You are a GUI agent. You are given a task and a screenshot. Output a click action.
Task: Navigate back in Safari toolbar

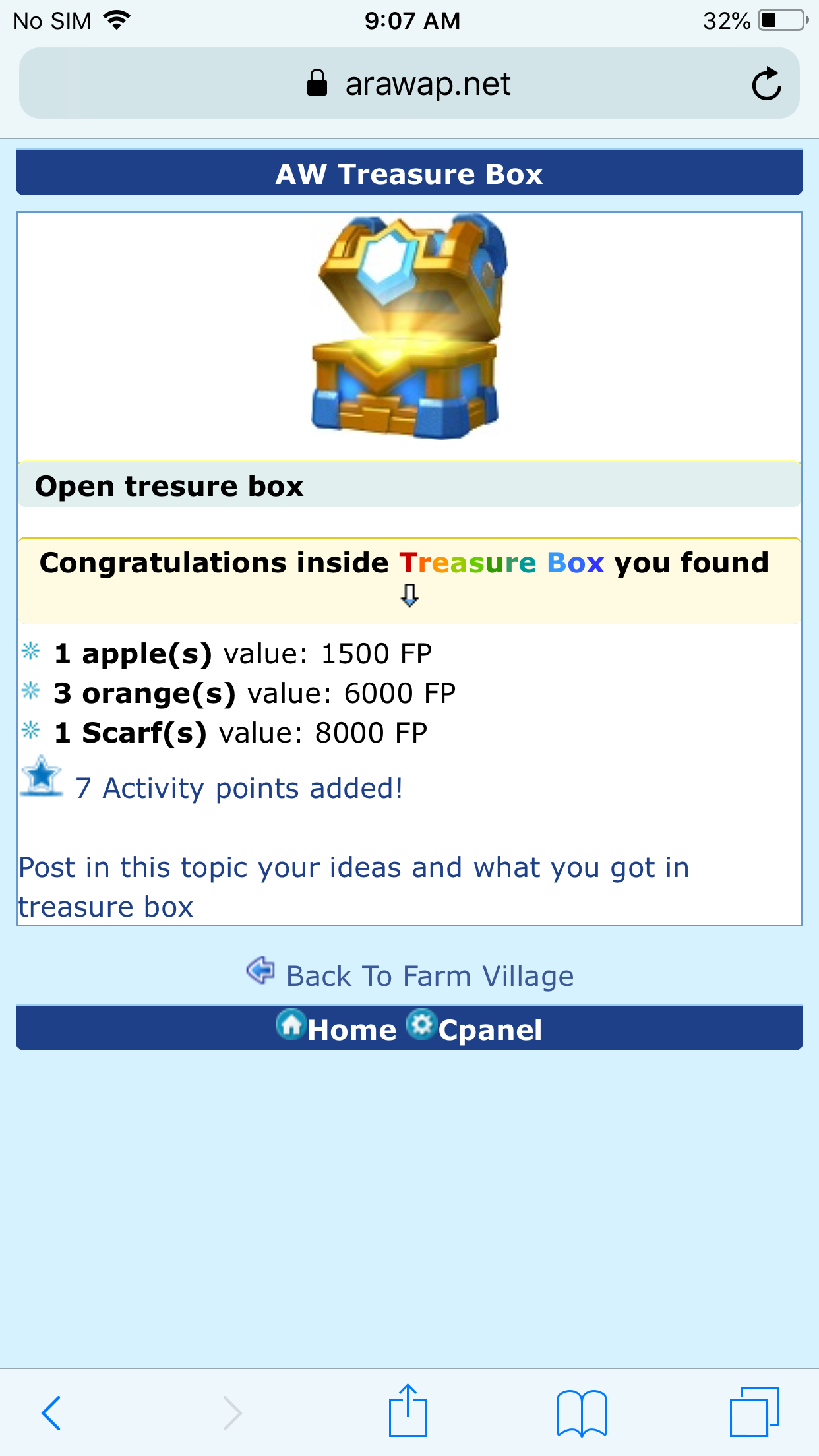[x=51, y=1412]
